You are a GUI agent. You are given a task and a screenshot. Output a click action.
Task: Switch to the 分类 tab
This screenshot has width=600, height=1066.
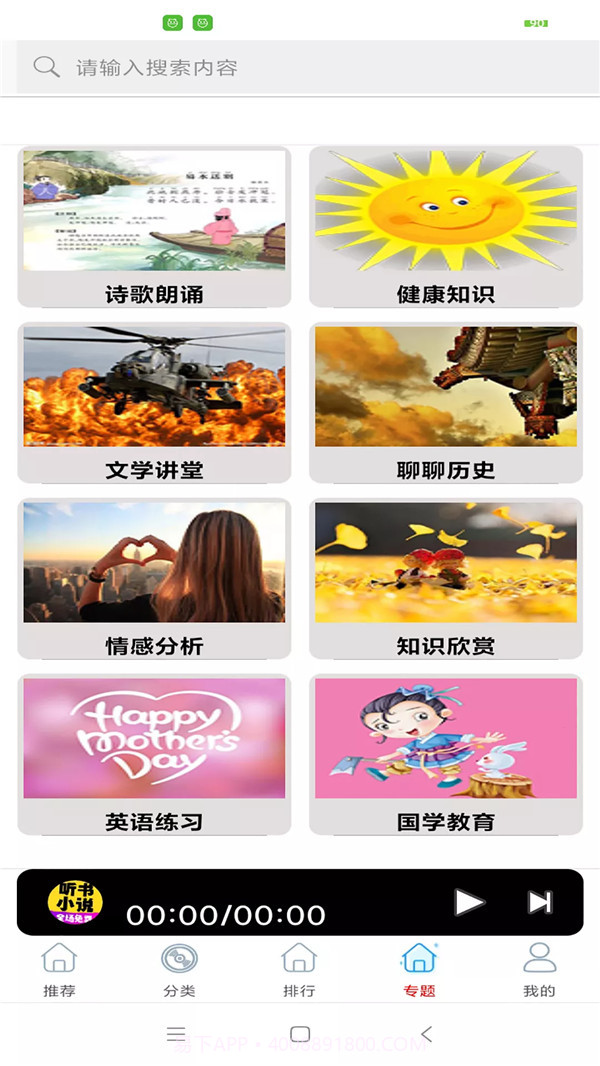tap(179, 970)
